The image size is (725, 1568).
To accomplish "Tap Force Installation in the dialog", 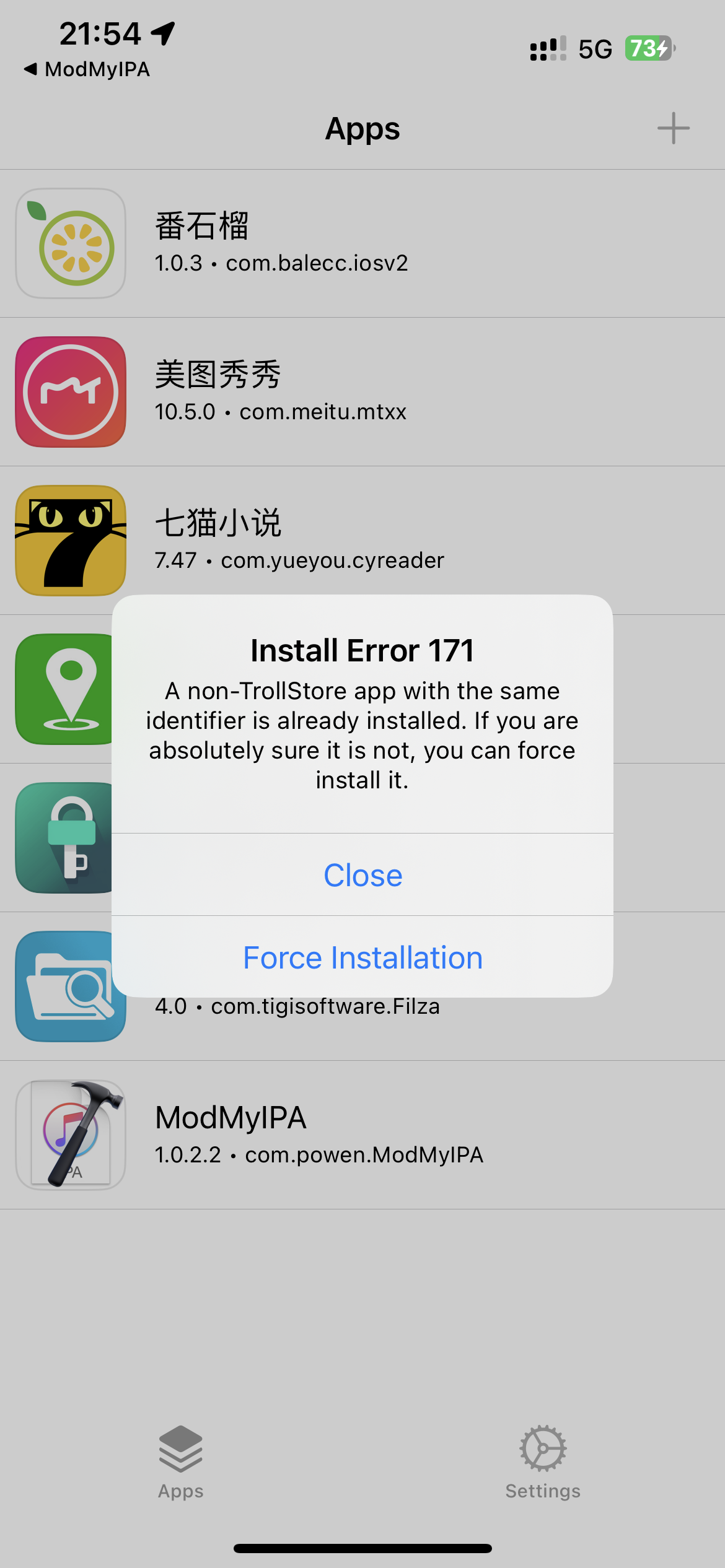I will [362, 957].
